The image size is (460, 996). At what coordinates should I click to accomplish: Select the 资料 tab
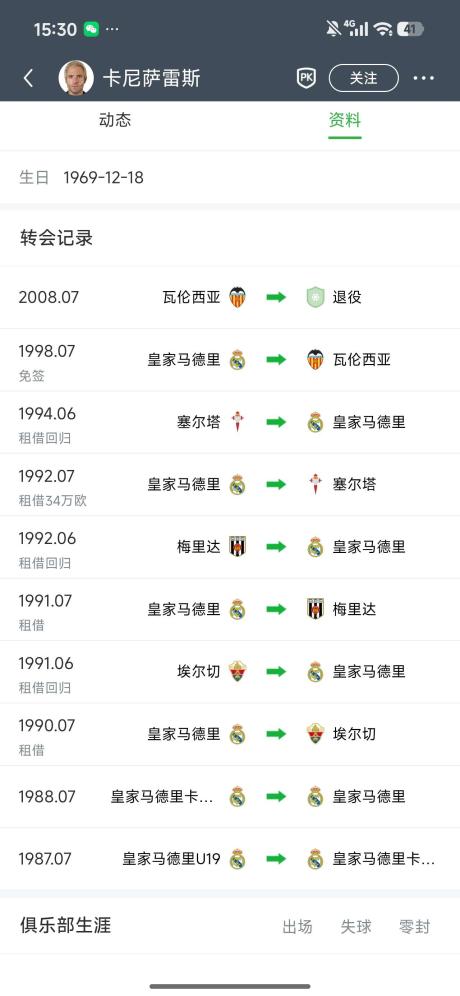[345, 120]
